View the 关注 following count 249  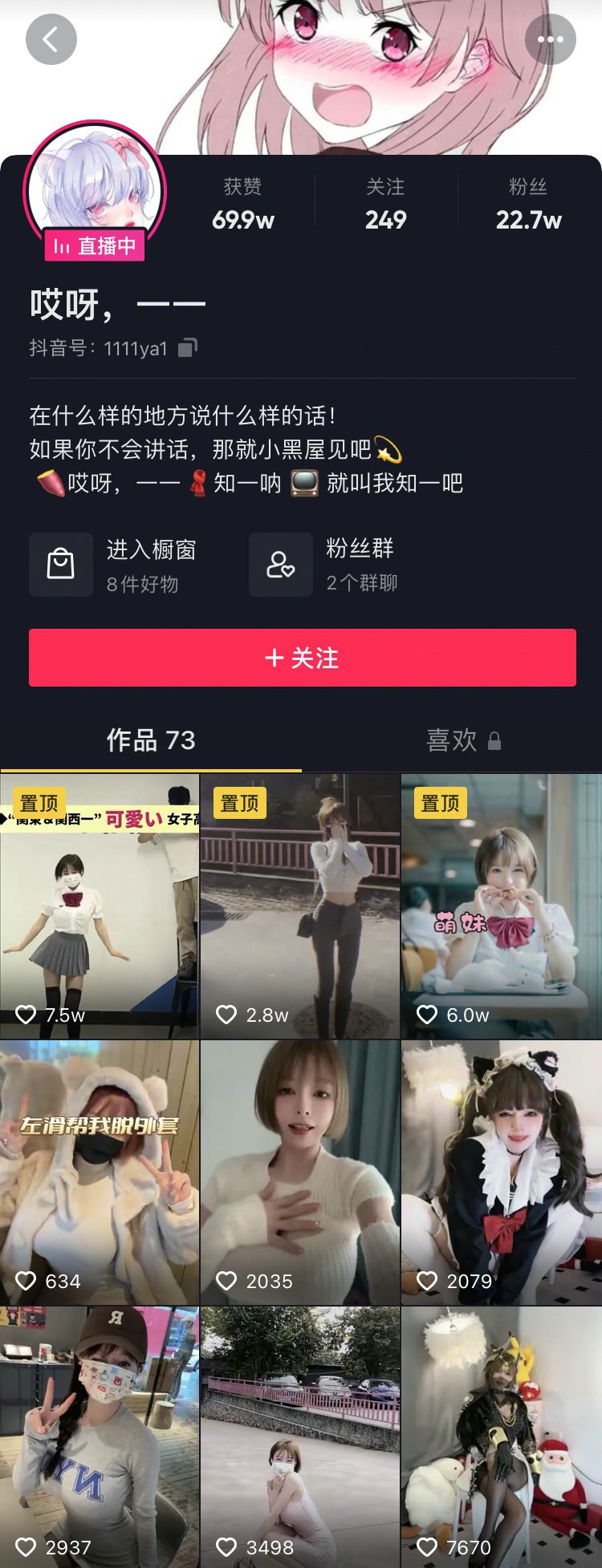pos(385,205)
